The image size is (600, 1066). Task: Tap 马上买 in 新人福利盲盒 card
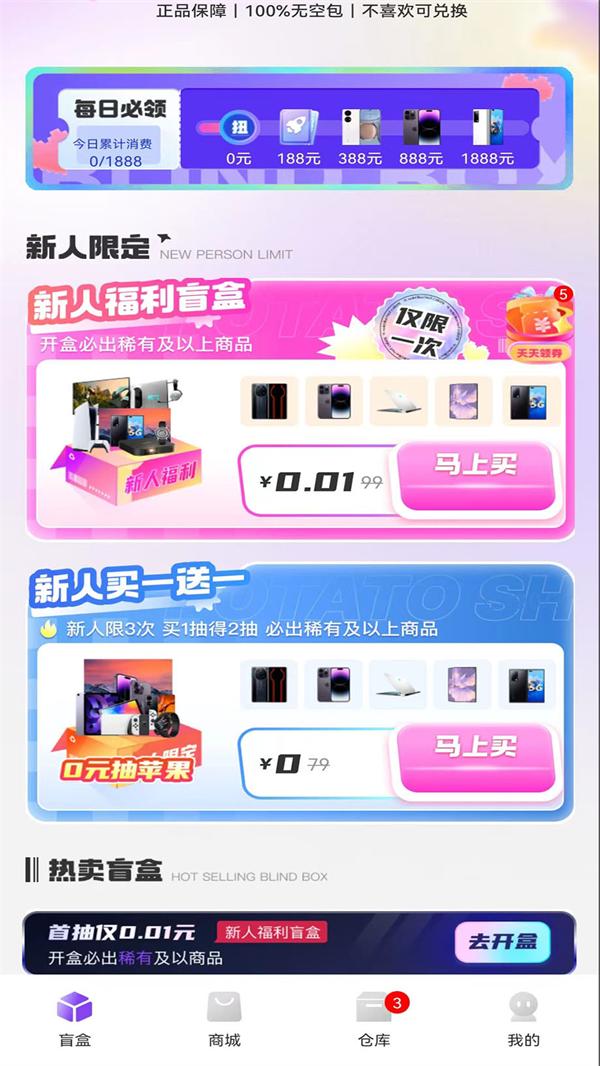pos(476,476)
